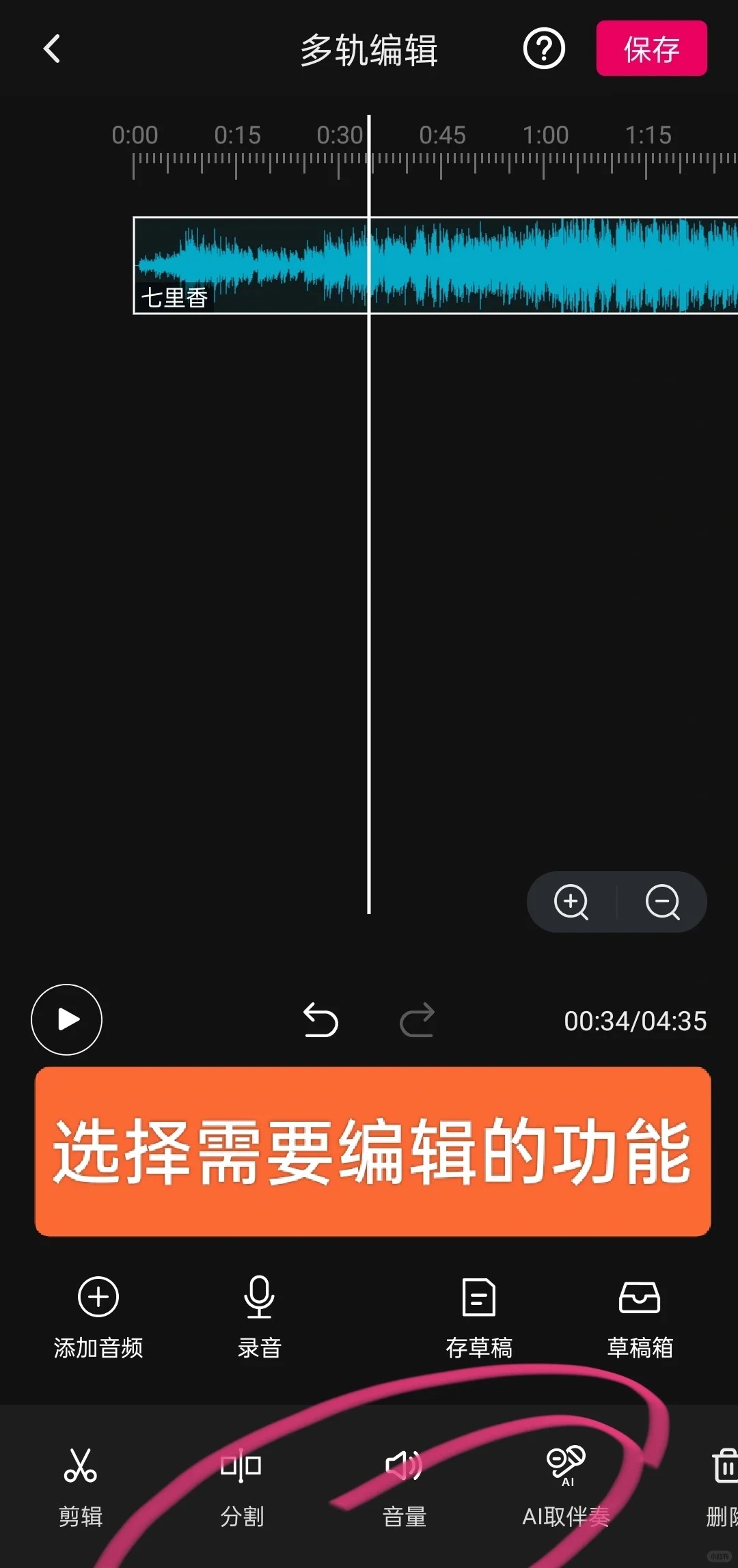Viewport: 738px width, 1568px height.
Task: Zoom out of the timeline
Action: (x=662, y=902)
